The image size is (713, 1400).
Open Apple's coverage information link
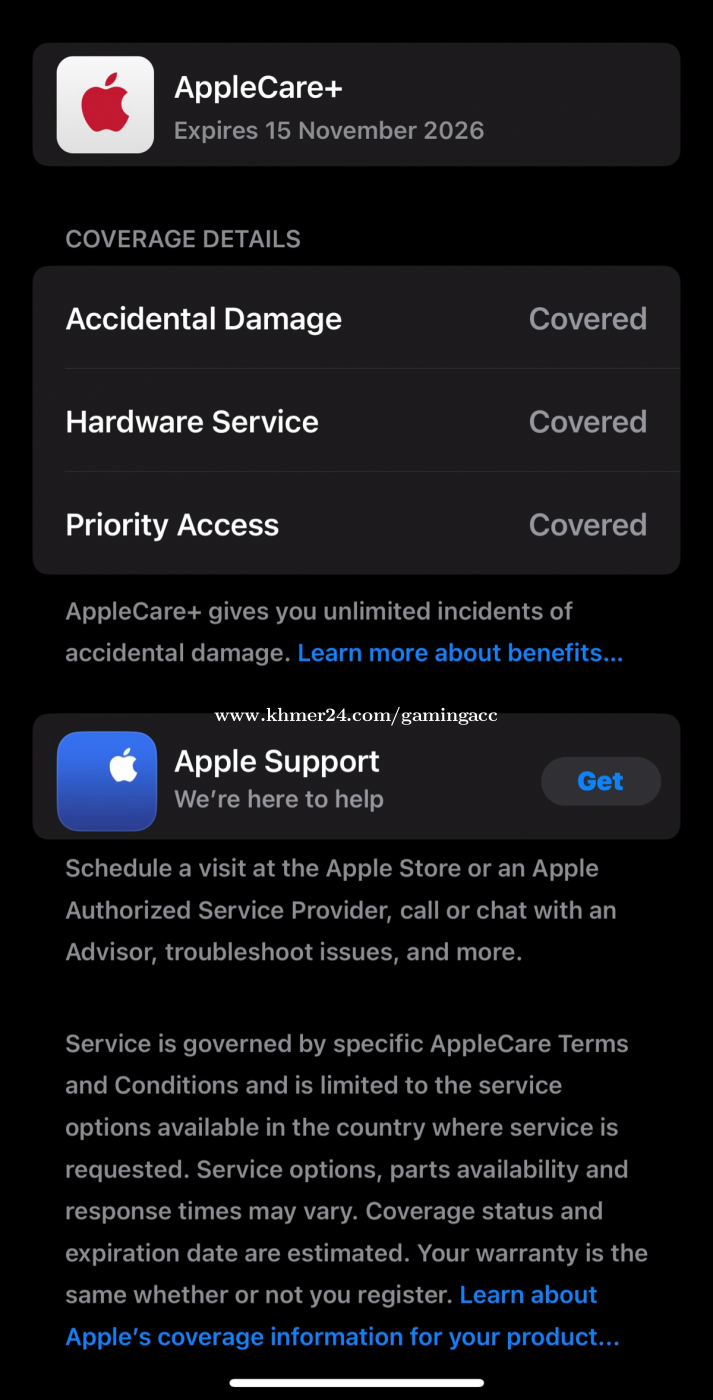(x=343, y=1316)
